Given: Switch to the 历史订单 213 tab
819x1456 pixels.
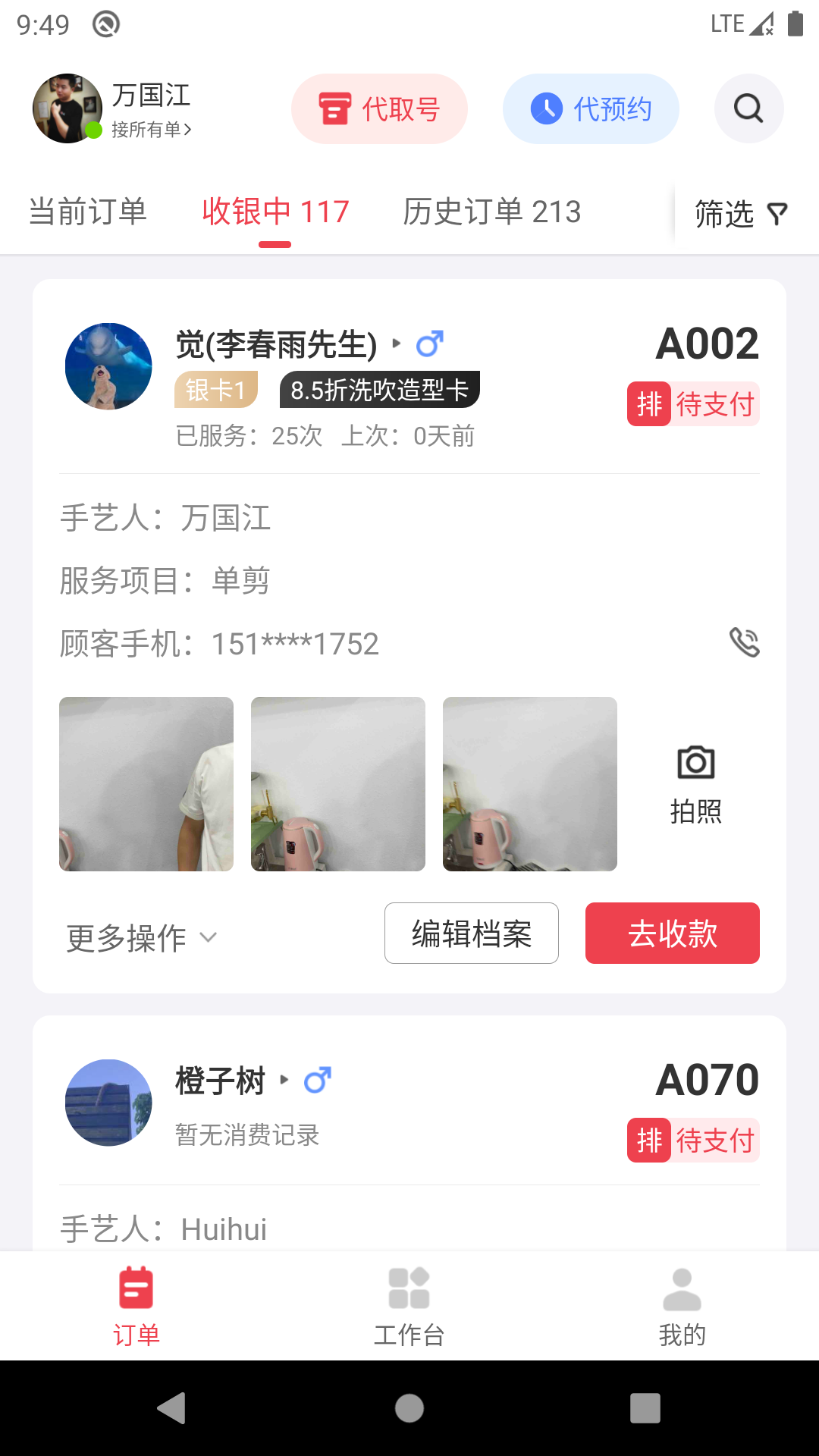Looking at the screenshot, I should point(491,212).
